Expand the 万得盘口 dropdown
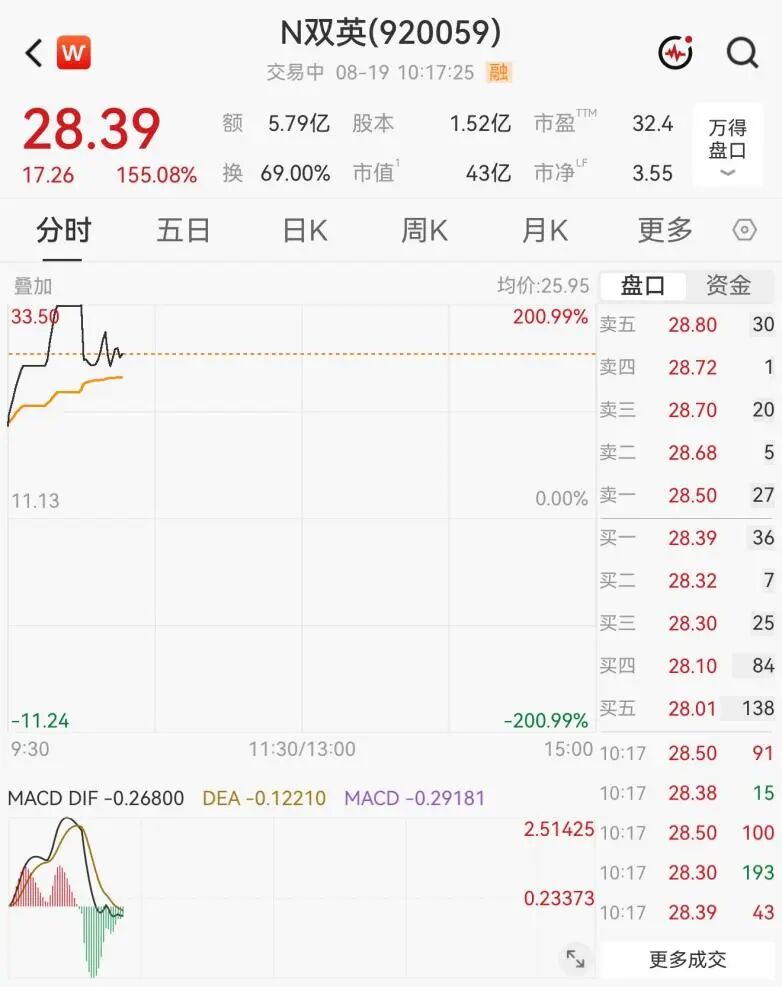The width and height of the screenshot is (782, 987). coord(728,145)
